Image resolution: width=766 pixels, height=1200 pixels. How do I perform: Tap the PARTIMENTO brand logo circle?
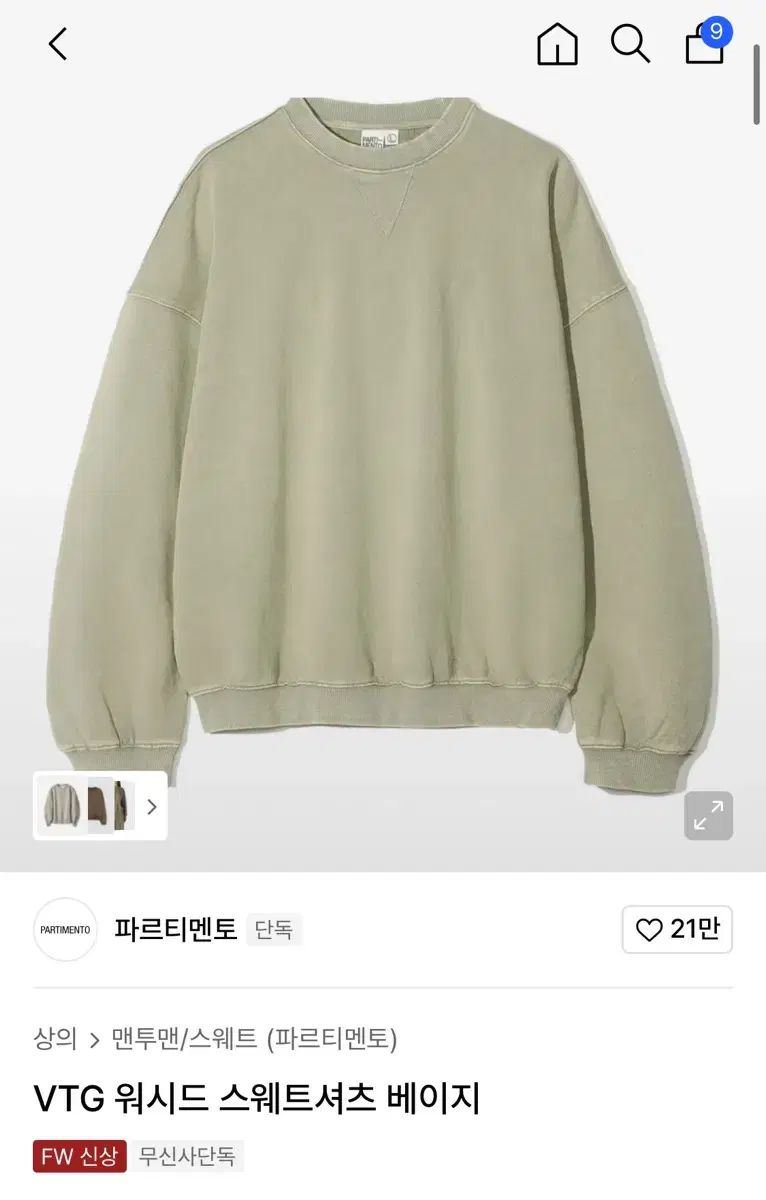pyautogui.click(x=64, y=929)
